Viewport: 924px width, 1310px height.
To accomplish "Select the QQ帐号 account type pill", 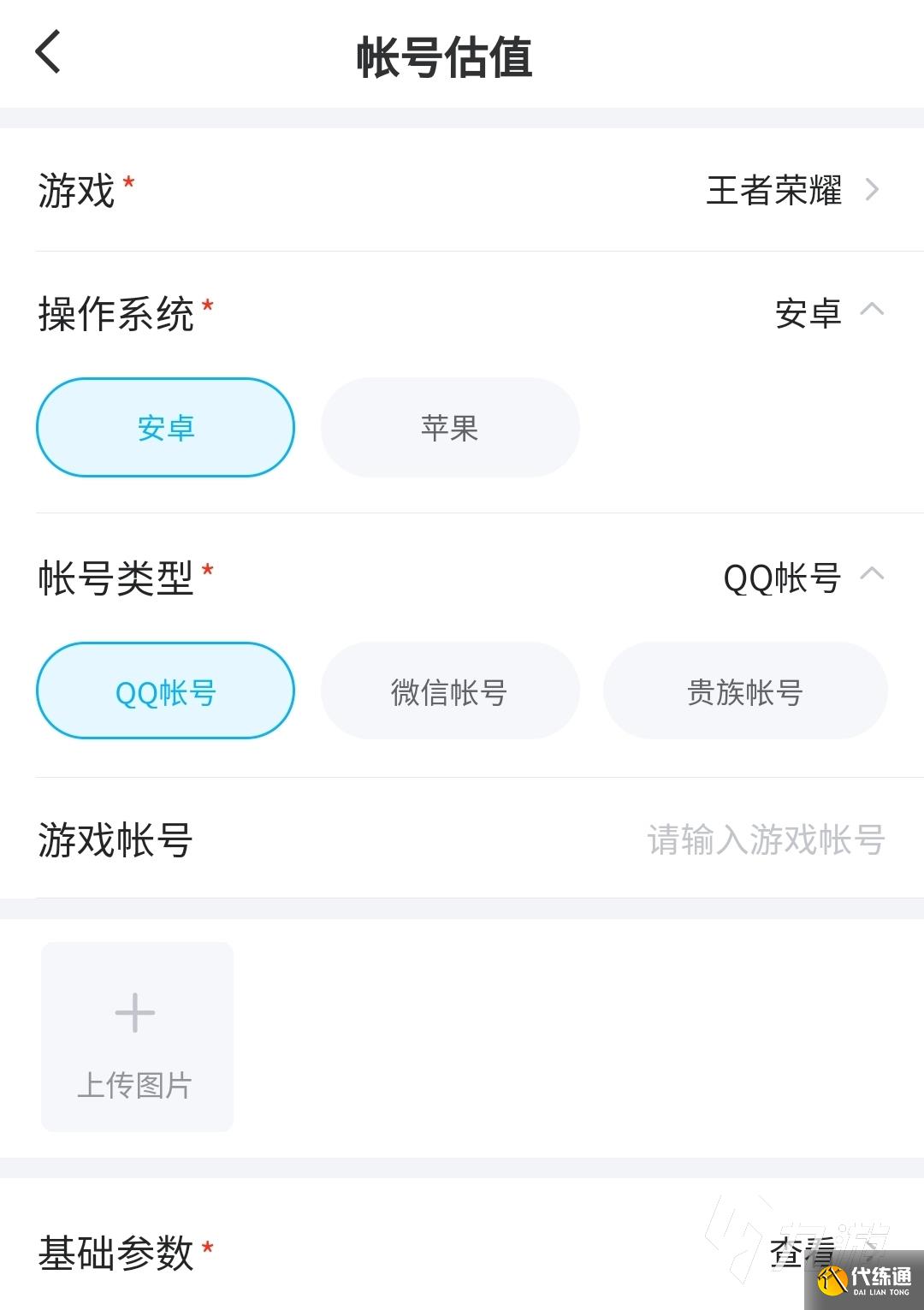I will coord(164,691).
